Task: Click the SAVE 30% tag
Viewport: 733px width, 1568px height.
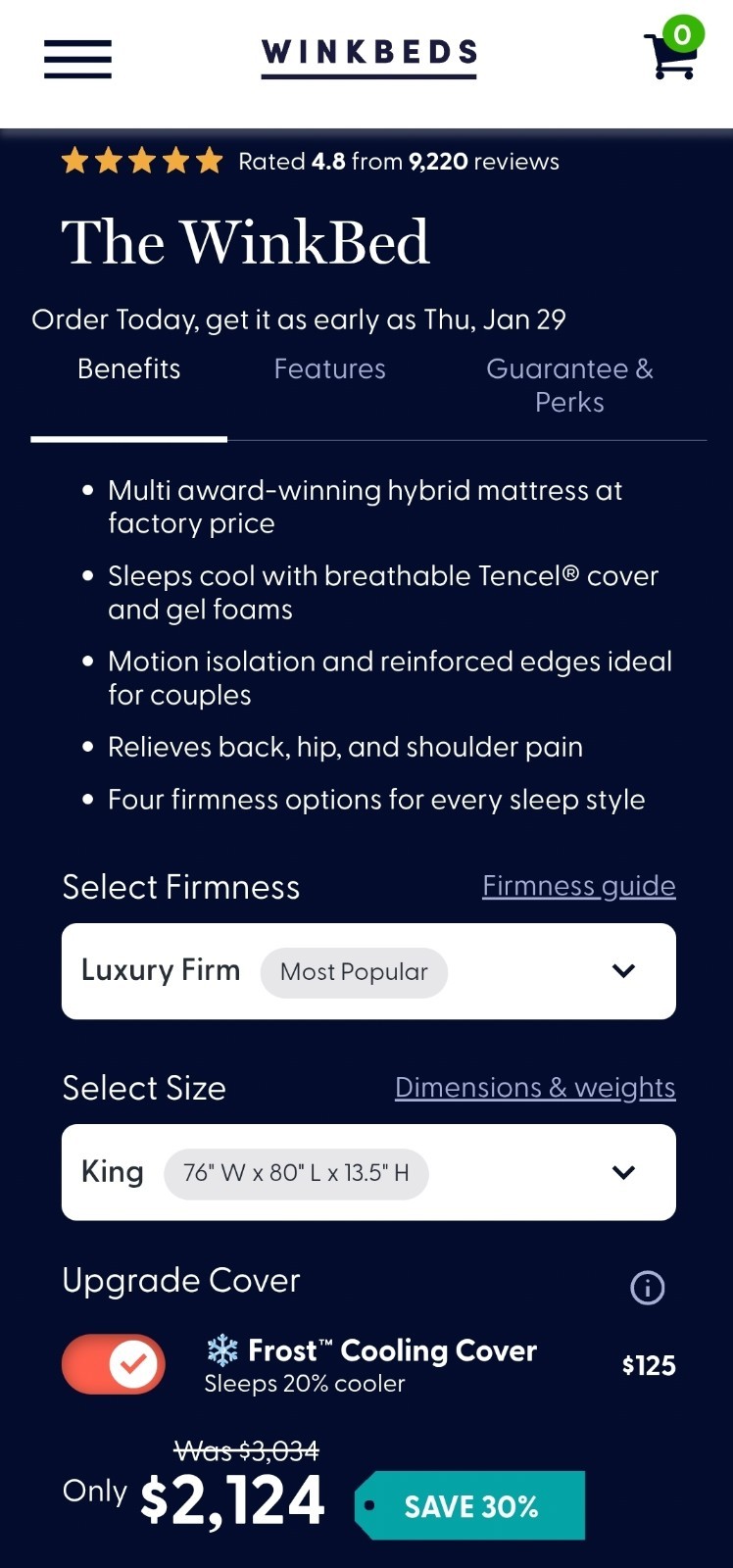Action: pos(469,1506)
